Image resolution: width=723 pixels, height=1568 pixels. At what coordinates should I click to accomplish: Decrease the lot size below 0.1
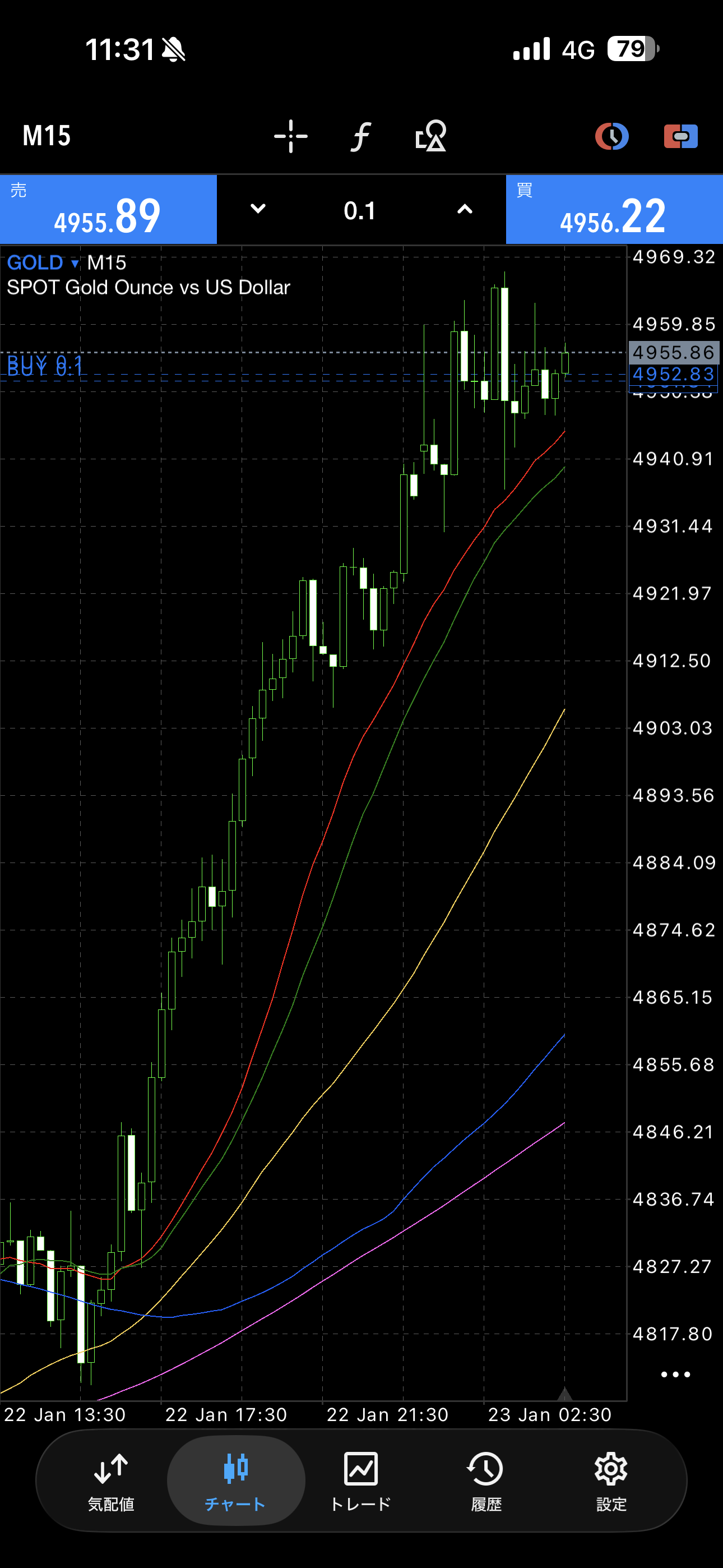[258, 209]
